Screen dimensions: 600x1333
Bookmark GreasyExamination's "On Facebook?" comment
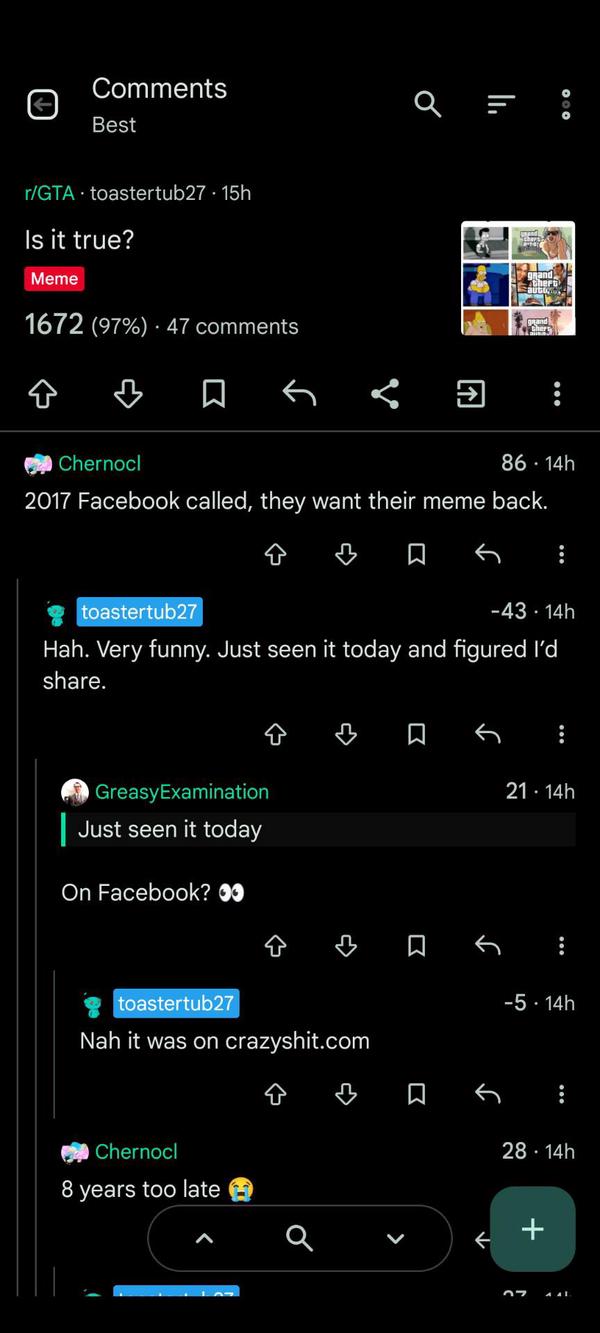(417, 945)
